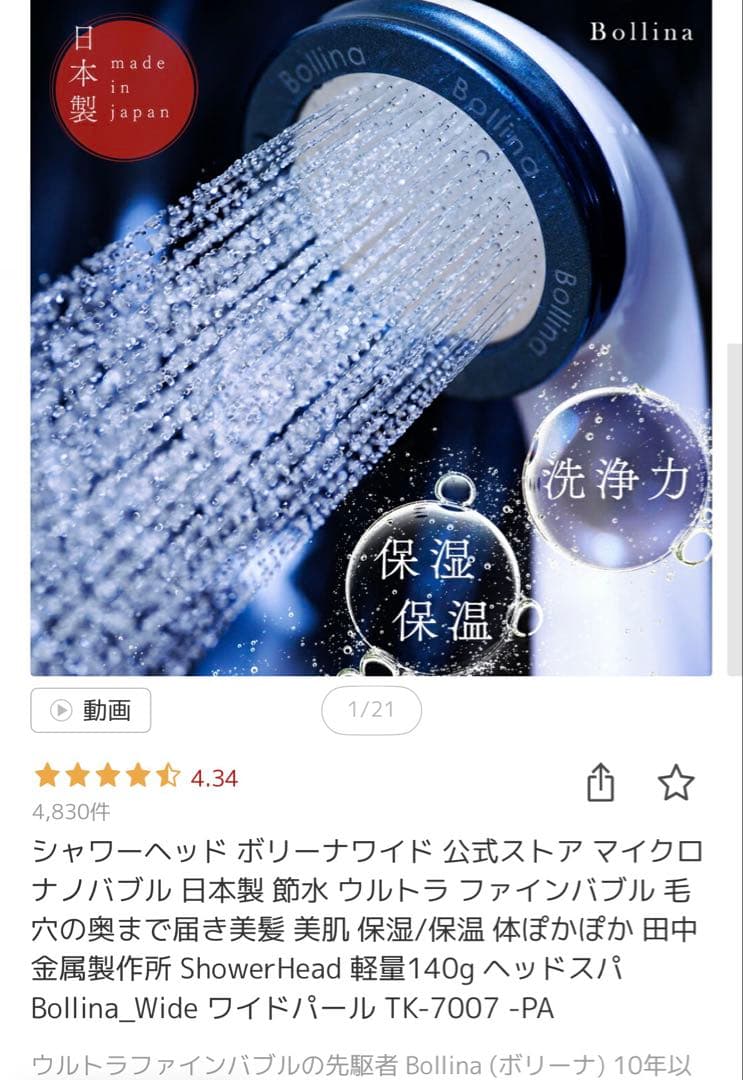The image size is (743, 1080).
Task: Open the Bollina shower head product image
Action: [371, 338]
